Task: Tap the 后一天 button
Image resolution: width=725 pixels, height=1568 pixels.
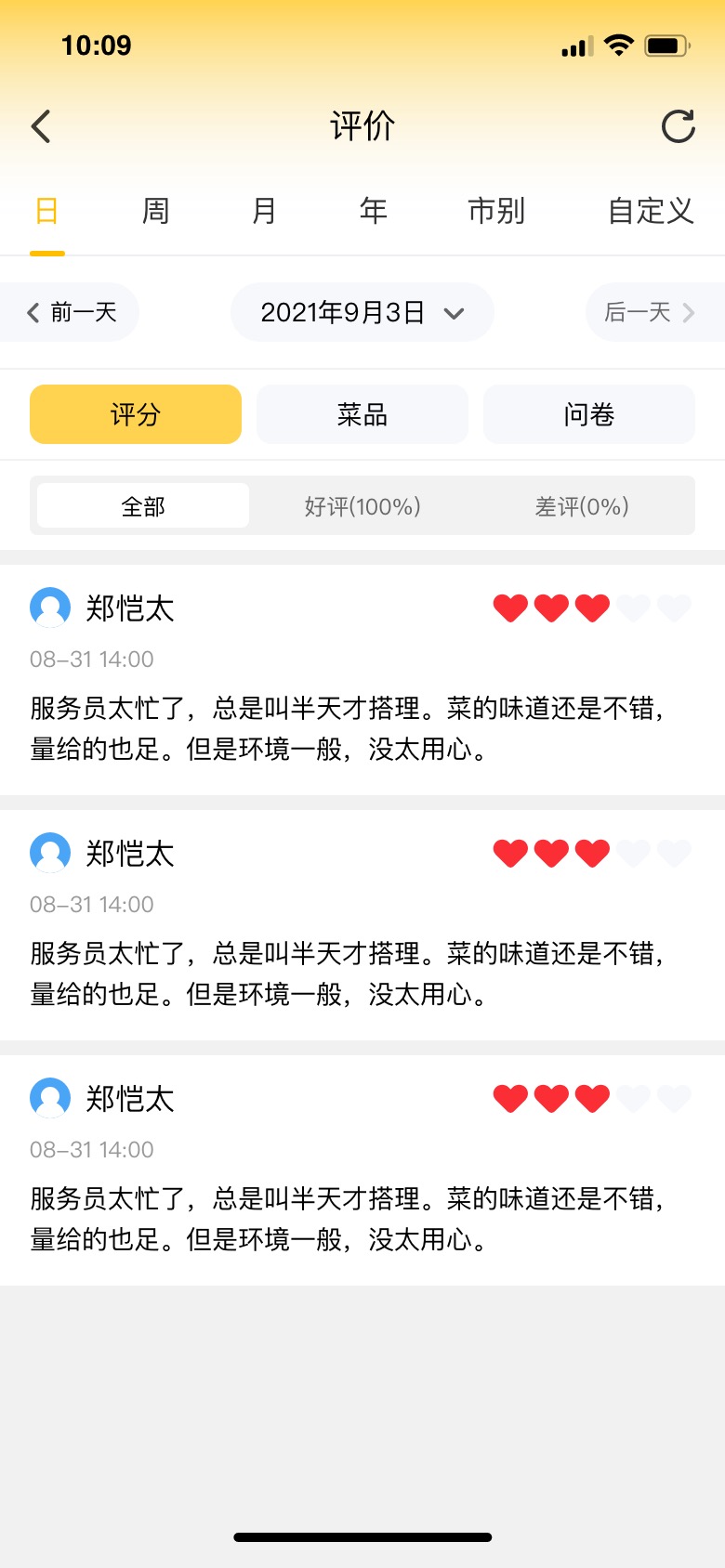Action: pyautogui.click(x=655, y=312)
